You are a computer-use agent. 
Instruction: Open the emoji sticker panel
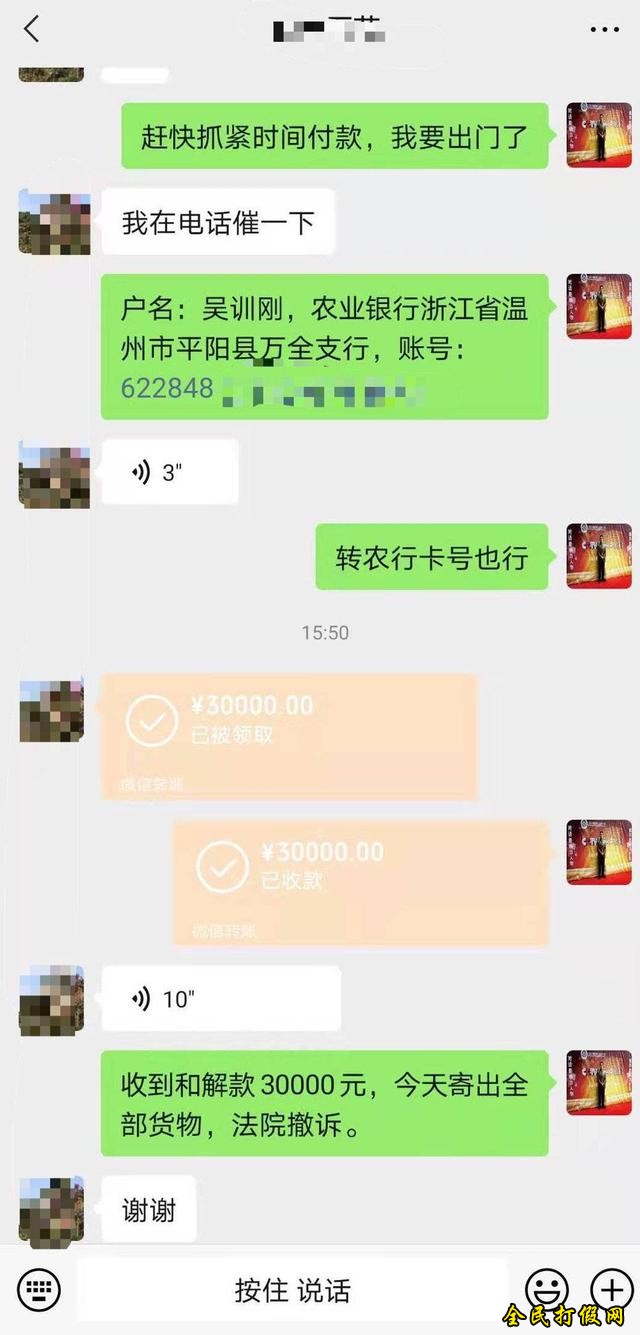[x=546, y=1289]
